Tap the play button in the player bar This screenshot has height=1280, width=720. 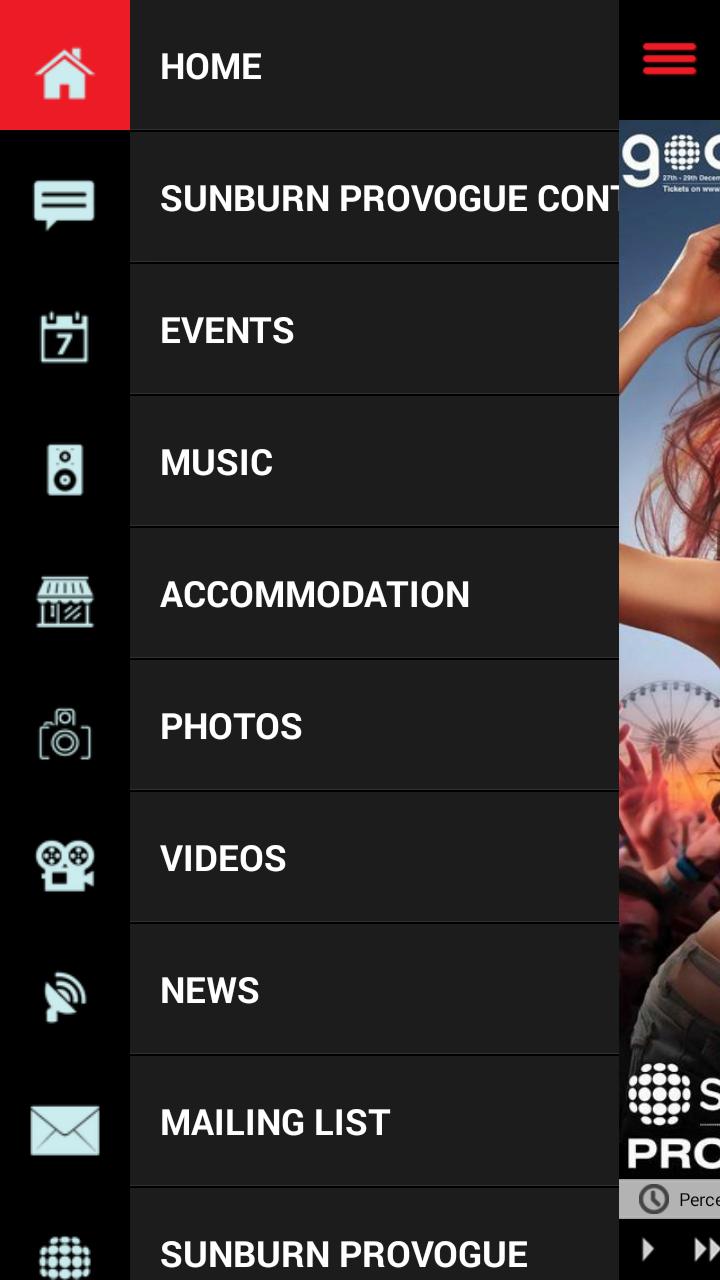(x=647, y=1249)
